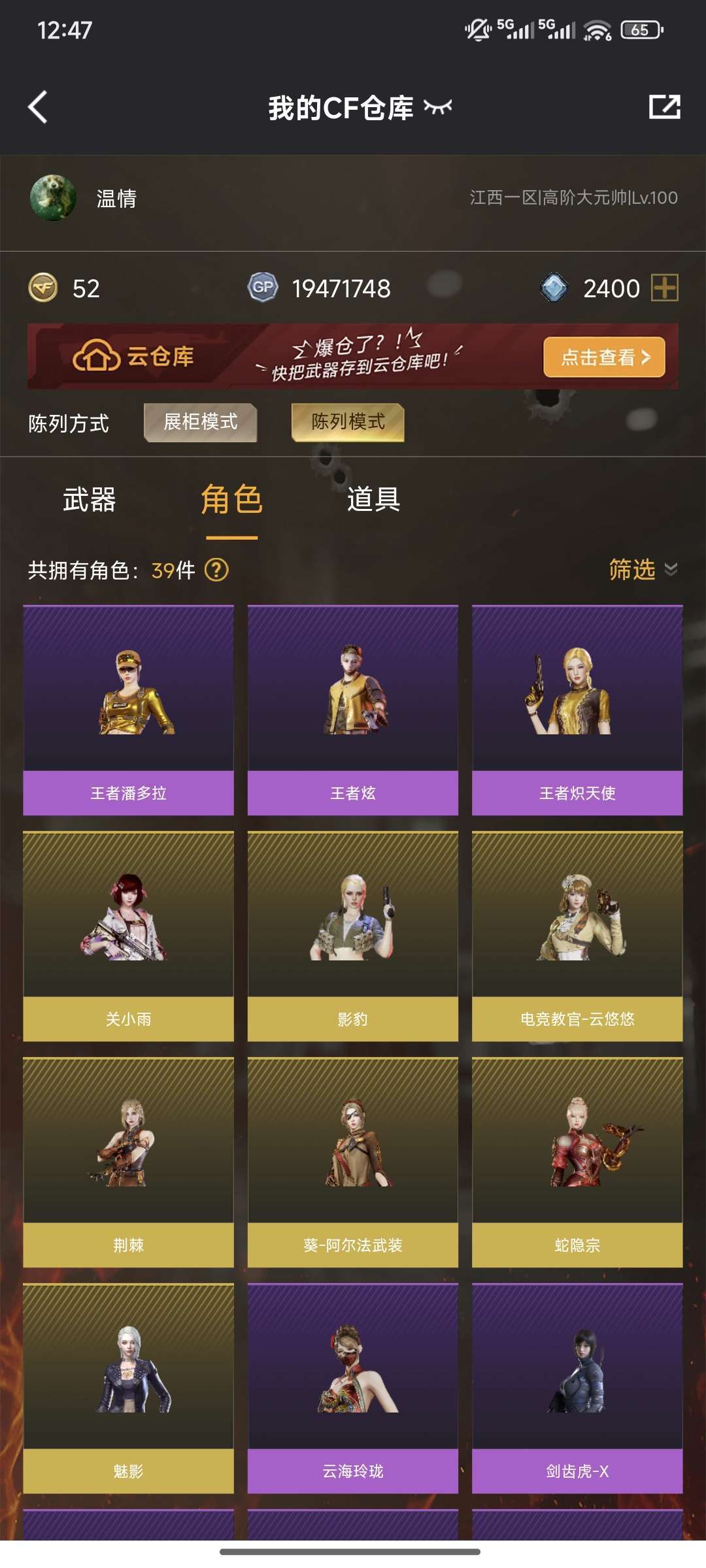Share the warehouse via top-right icon
Viewport: 706px width, 1568px height.
664,107
